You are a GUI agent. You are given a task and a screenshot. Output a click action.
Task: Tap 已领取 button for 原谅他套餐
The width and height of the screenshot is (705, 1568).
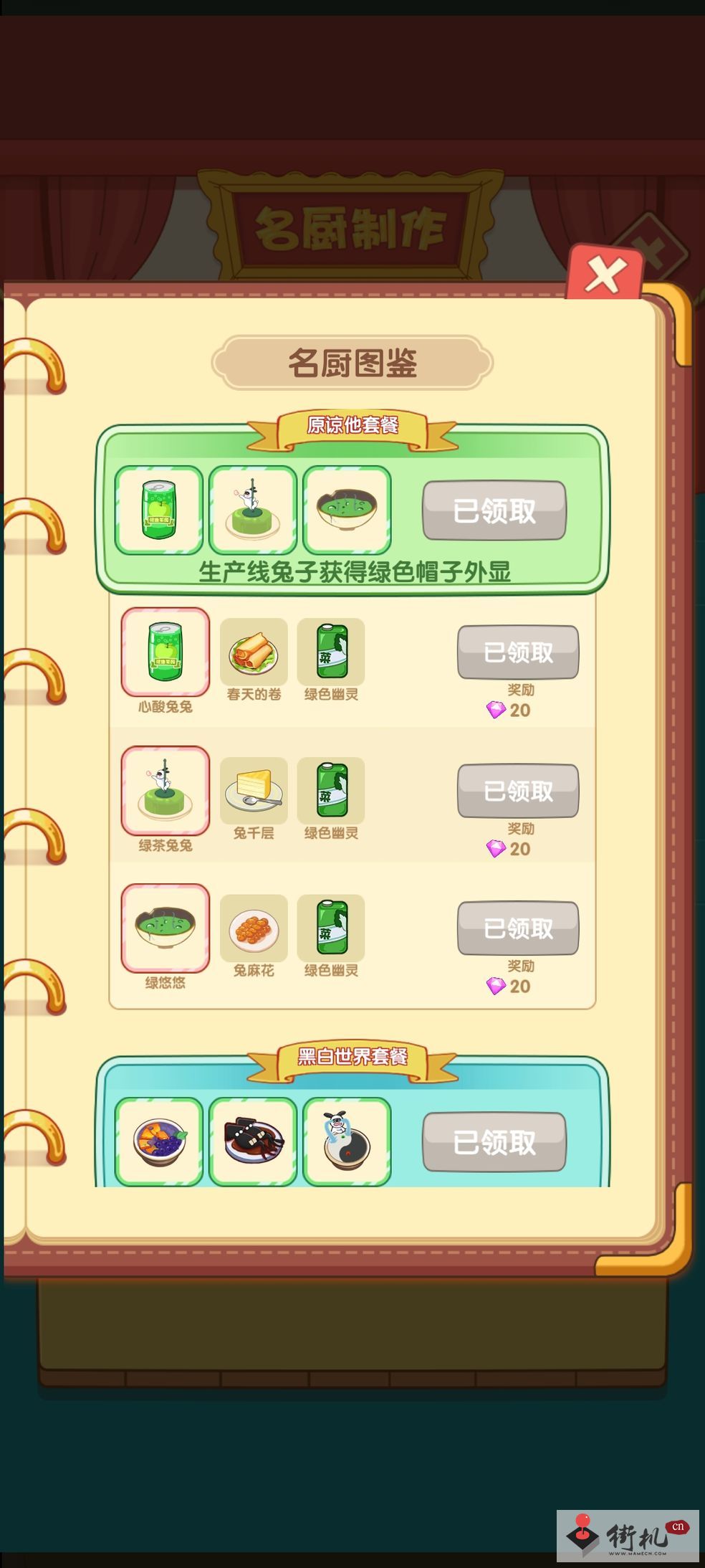click(x=494, y=510)
